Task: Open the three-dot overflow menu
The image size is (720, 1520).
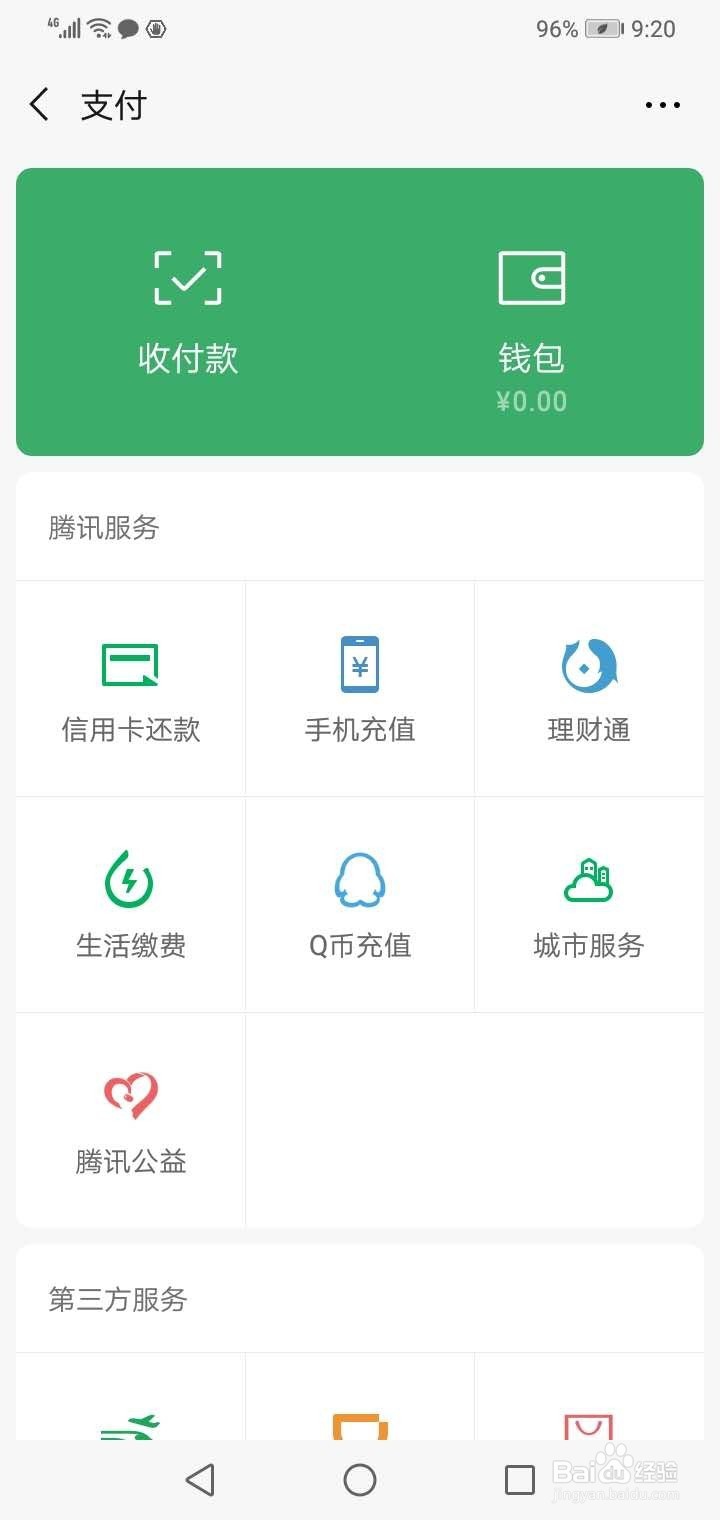Action: pos(663,104)
